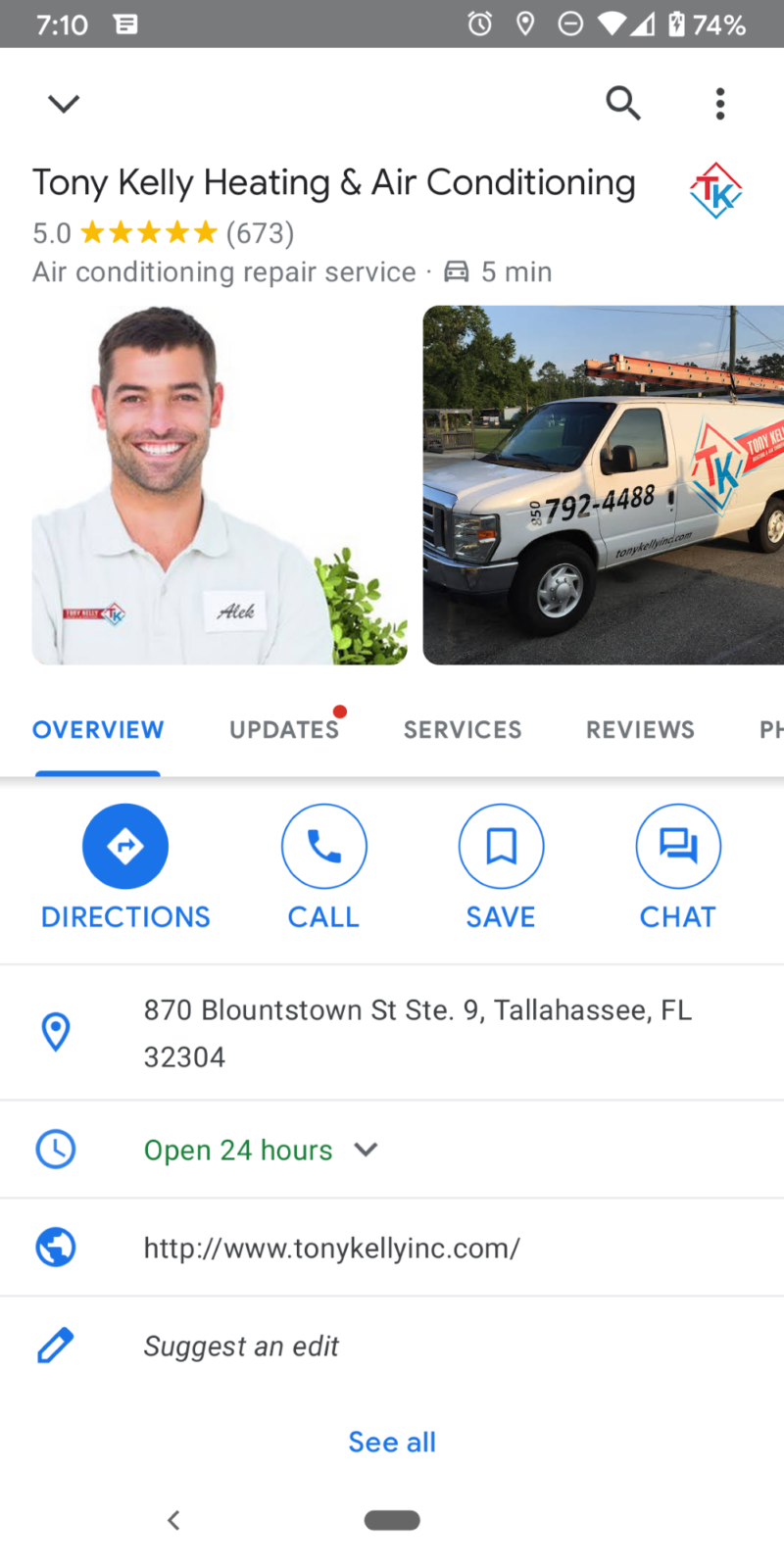View the technician Alek photo
The height and width of the screenshot is (1568, 784).
[x=220, y=485]
